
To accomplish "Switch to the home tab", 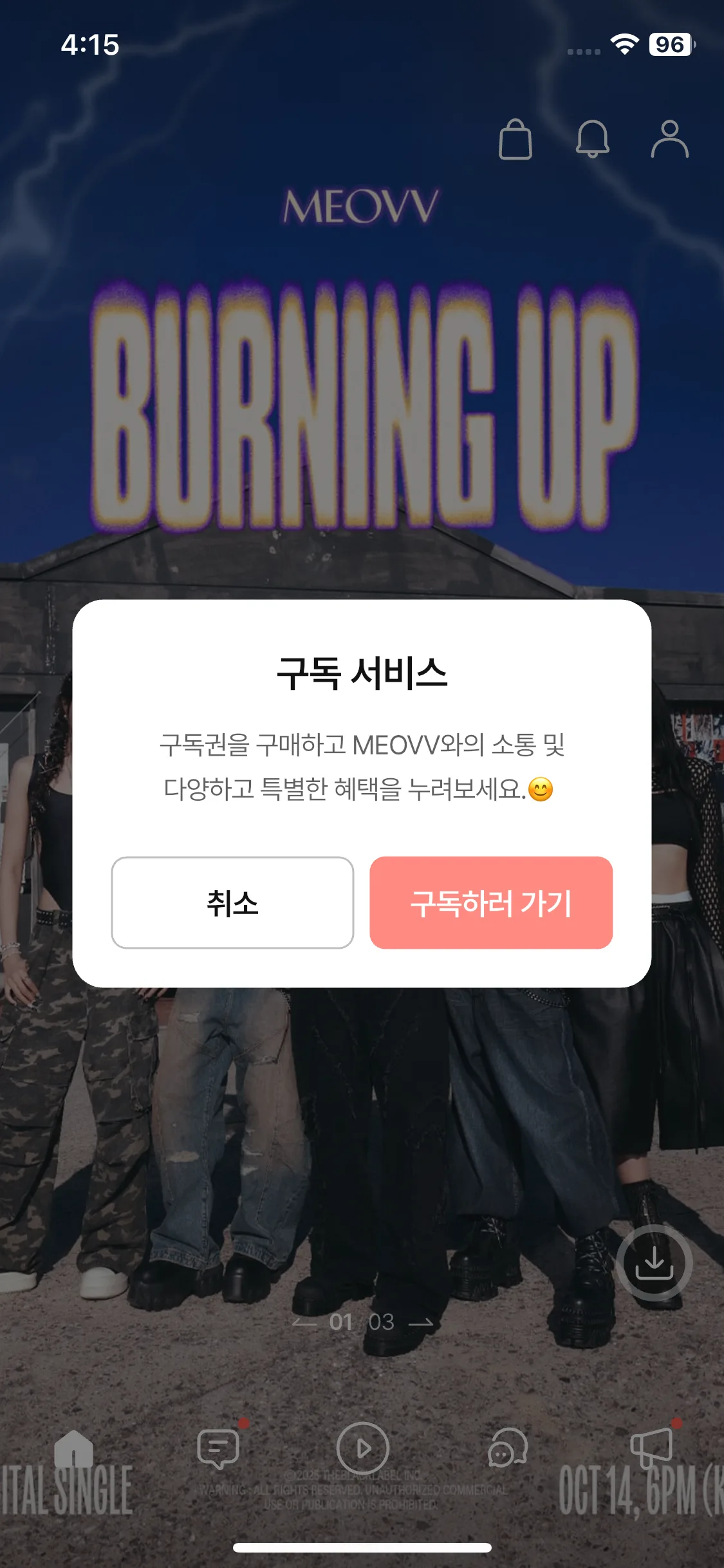I will [x=74, y=1449].
